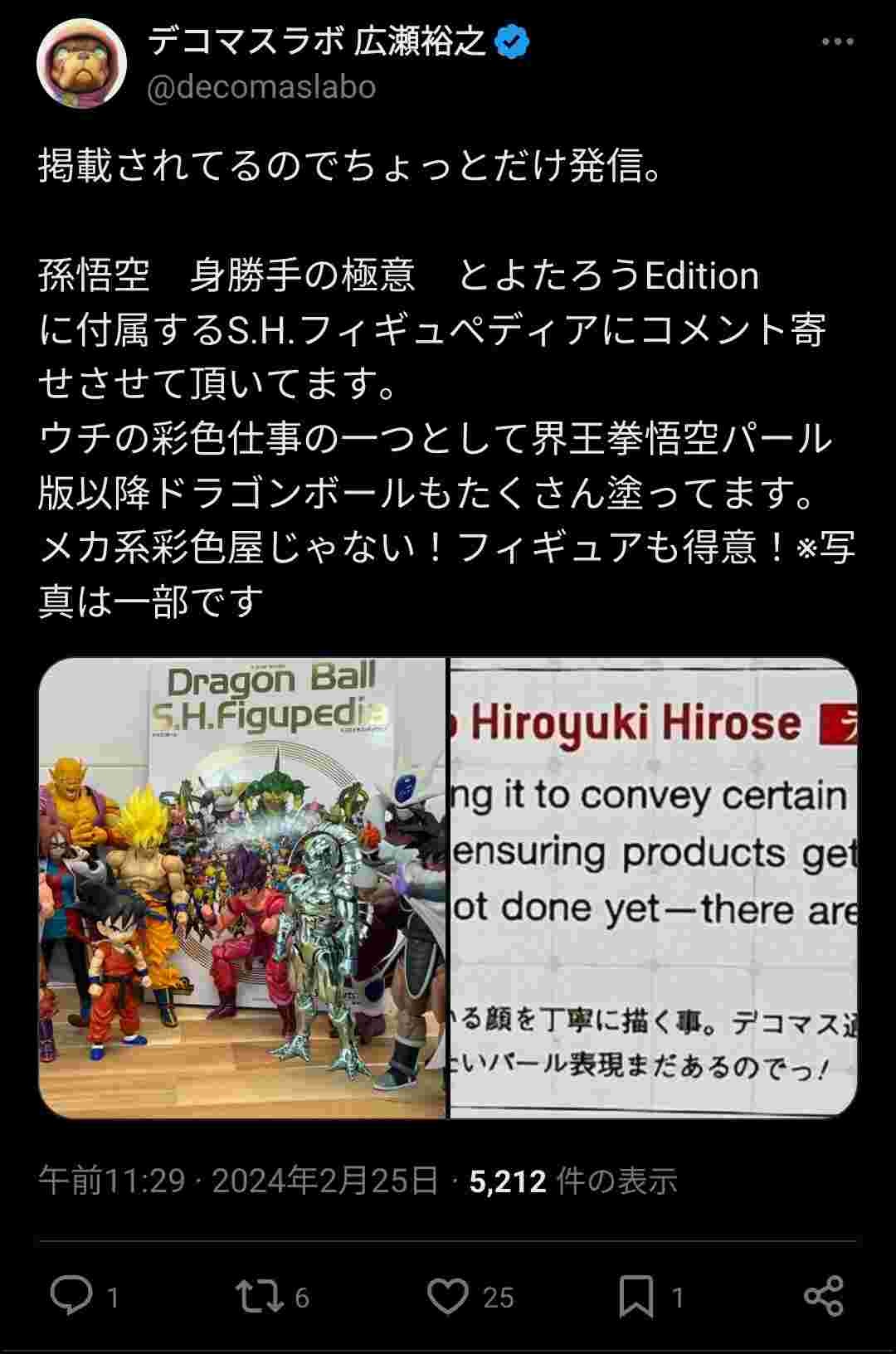
Task: Share this tweet
Action: pyautogui.click(x=824, y=1296)
